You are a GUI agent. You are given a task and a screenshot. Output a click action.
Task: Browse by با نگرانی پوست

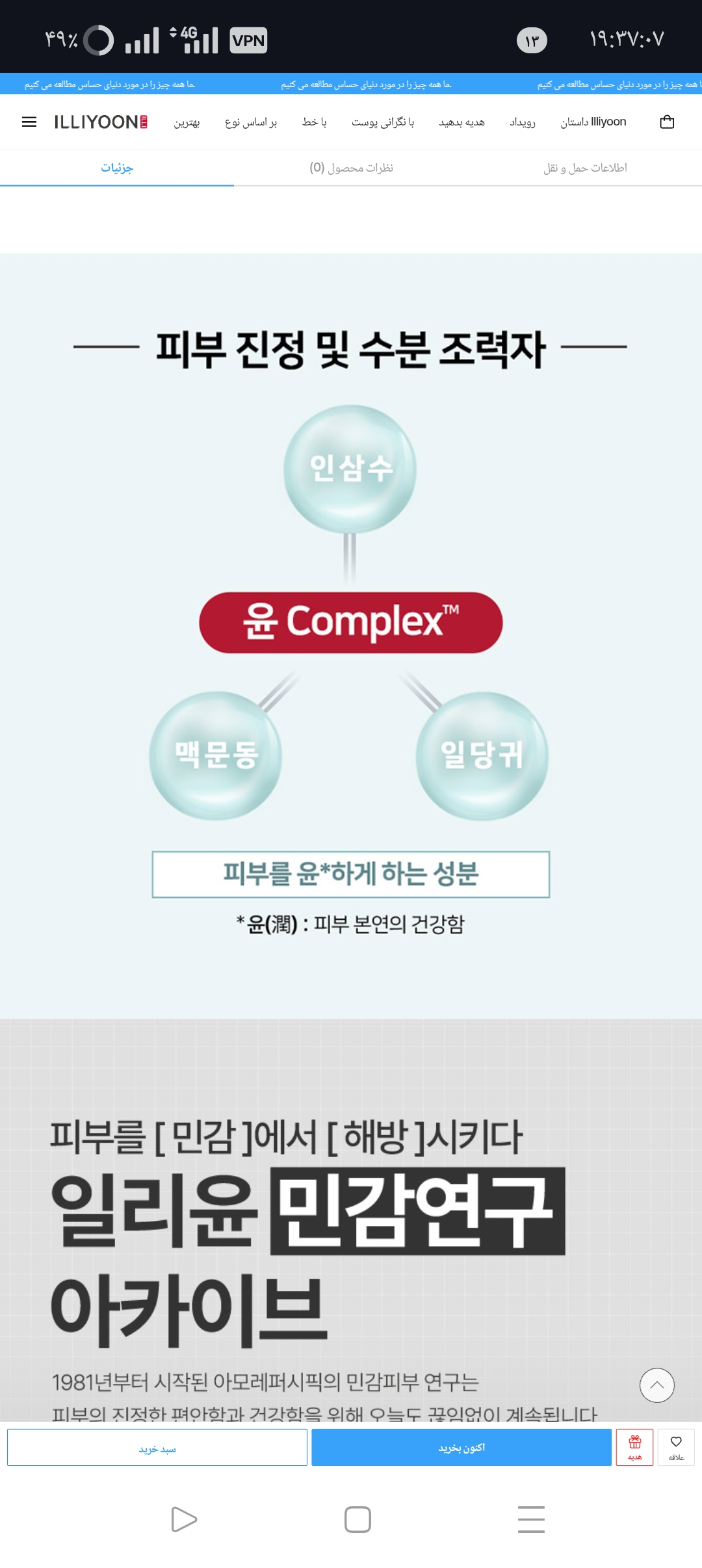click(x=383, y=122)
